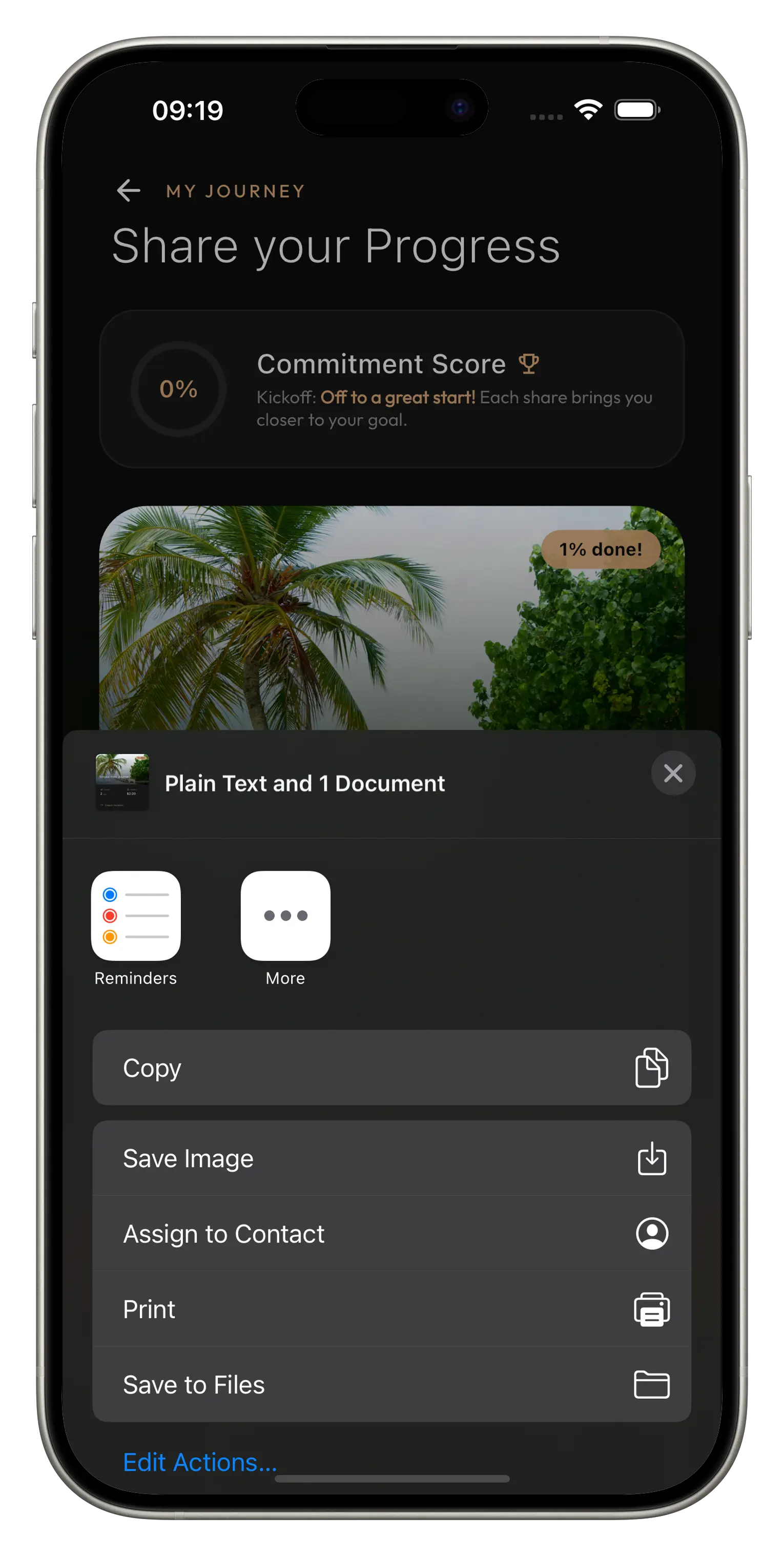Share to the Reminders app
The width and height of the screenshot is (784, 1556).
click(x=136, y=916)
